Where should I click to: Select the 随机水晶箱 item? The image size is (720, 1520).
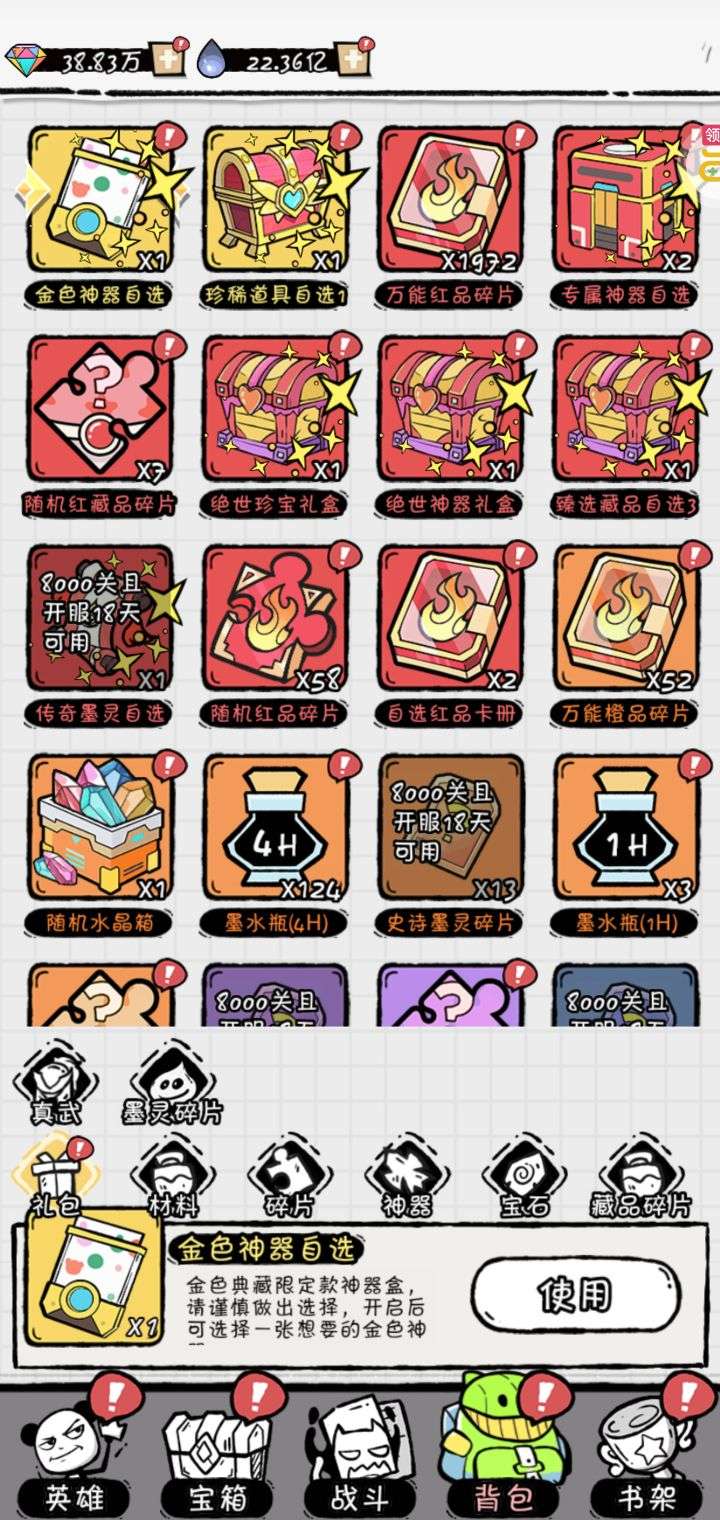coord(98,828)
